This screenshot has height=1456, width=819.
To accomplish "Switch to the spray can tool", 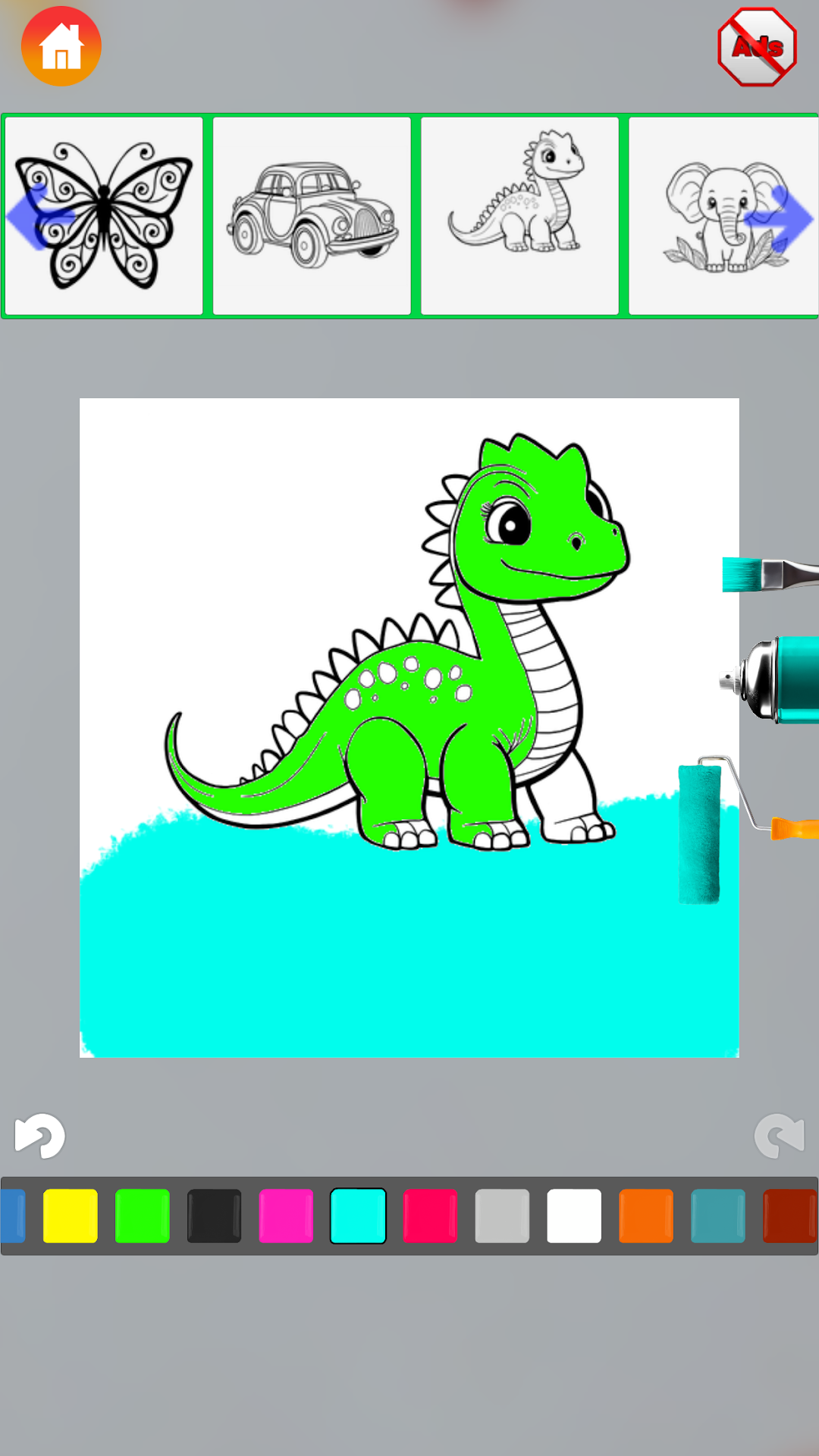I will click(770, 679).
